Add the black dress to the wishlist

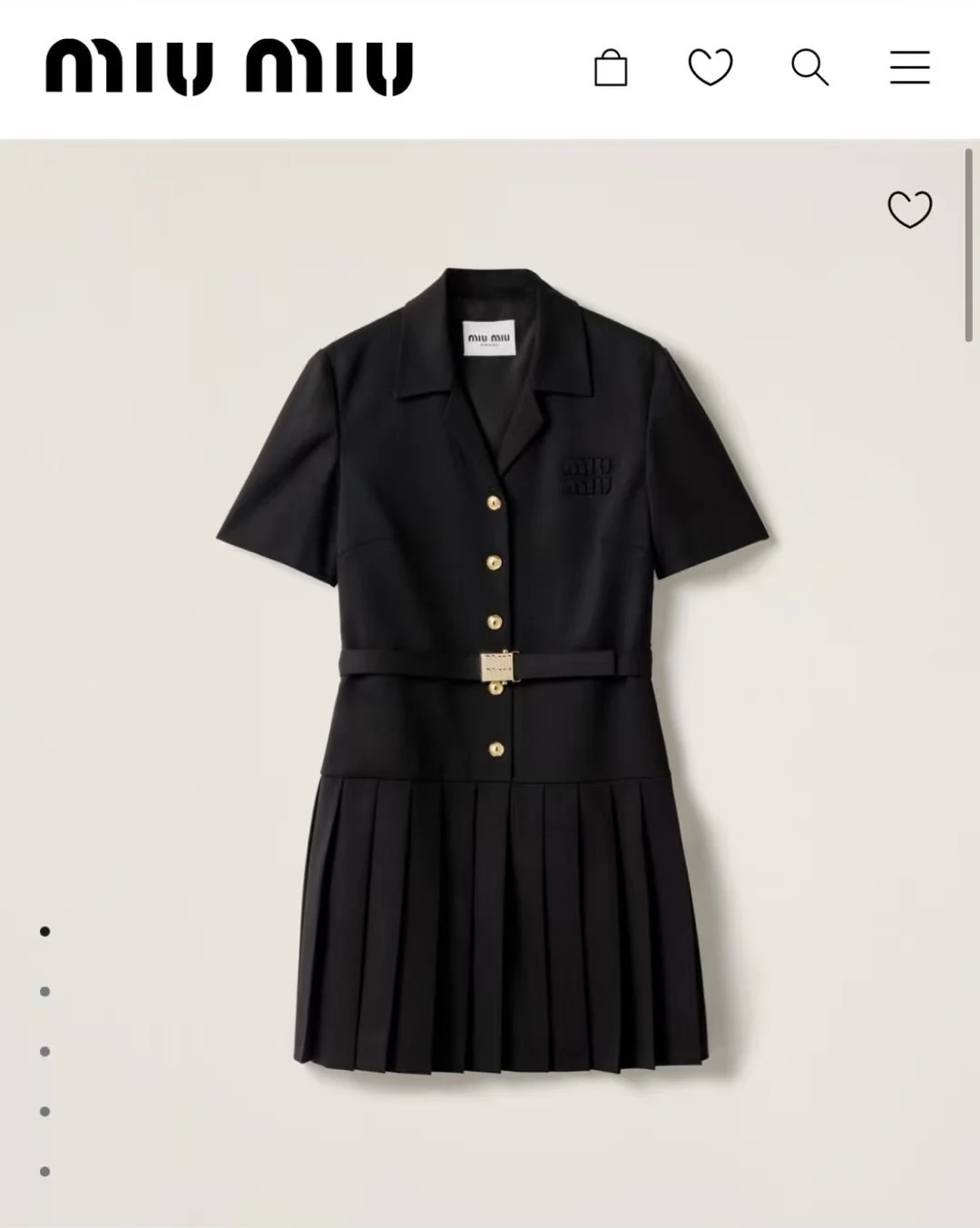(909, 210)
